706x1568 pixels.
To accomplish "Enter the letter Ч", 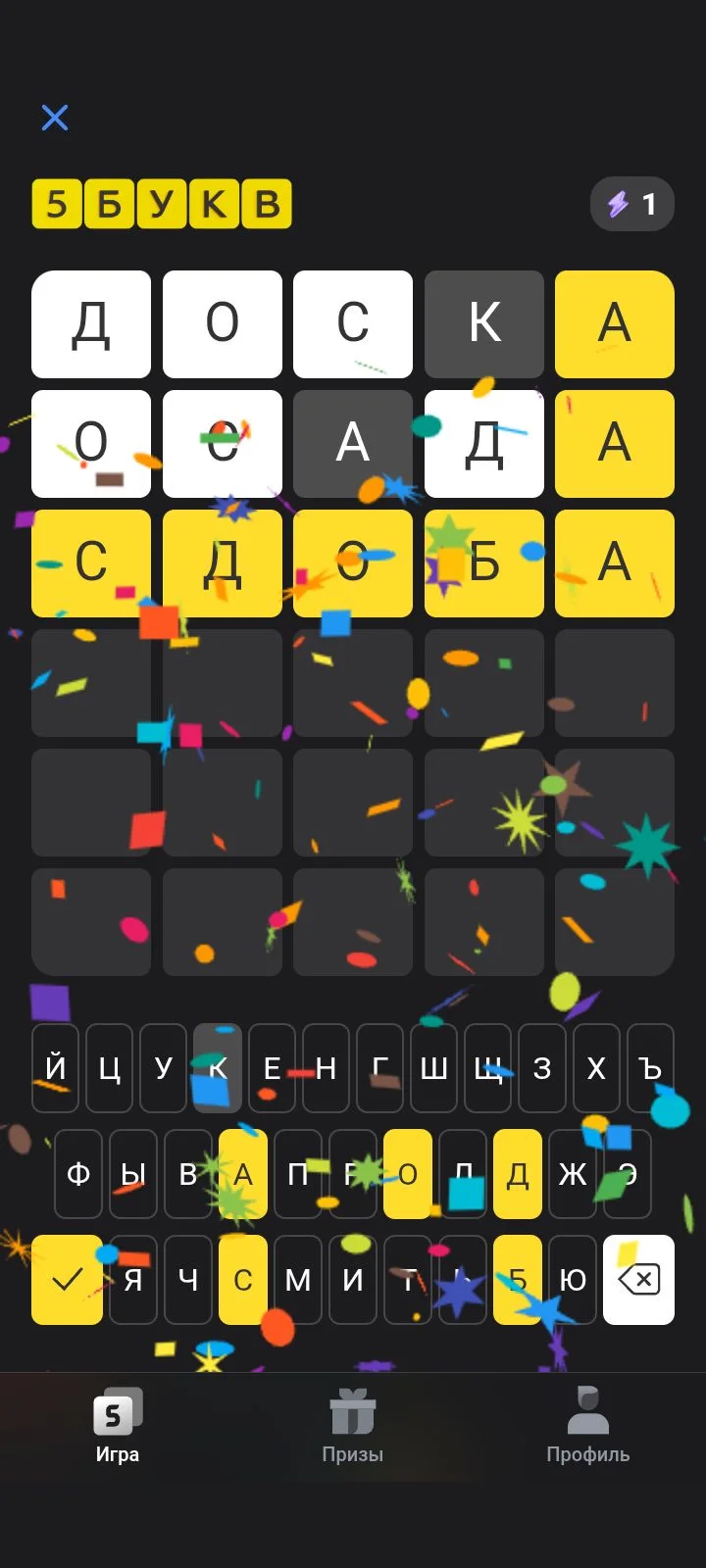I will tap(188, 1280).
